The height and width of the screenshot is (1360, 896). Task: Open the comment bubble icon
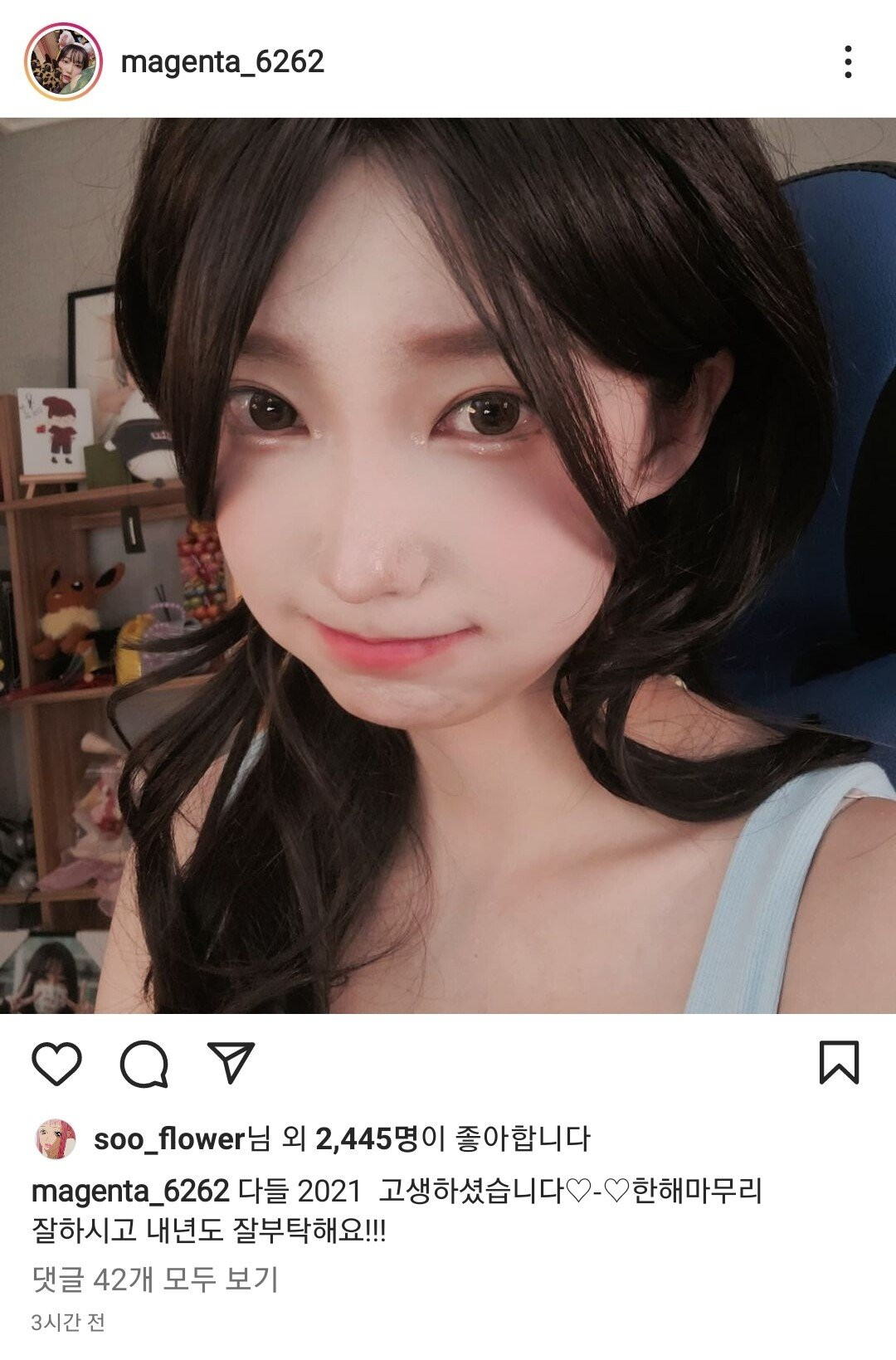[144, 1063]
